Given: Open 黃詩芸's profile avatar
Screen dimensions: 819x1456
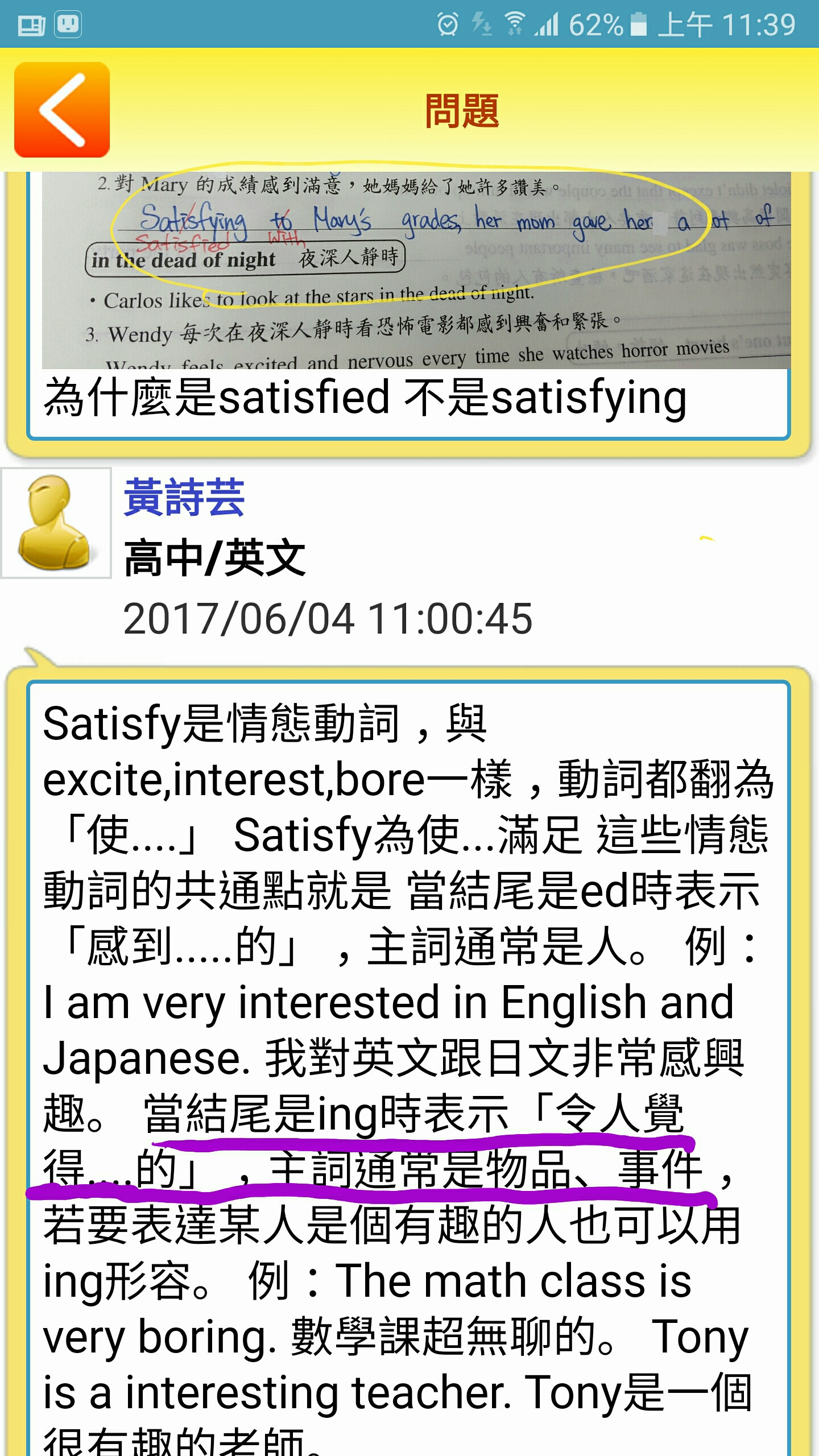Looking at the screenshot, I should 56,523.
